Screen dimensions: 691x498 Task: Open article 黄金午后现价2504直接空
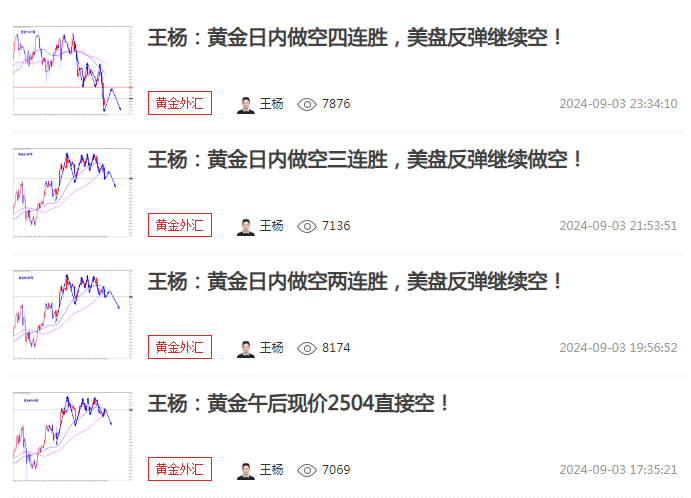point(300,404)
